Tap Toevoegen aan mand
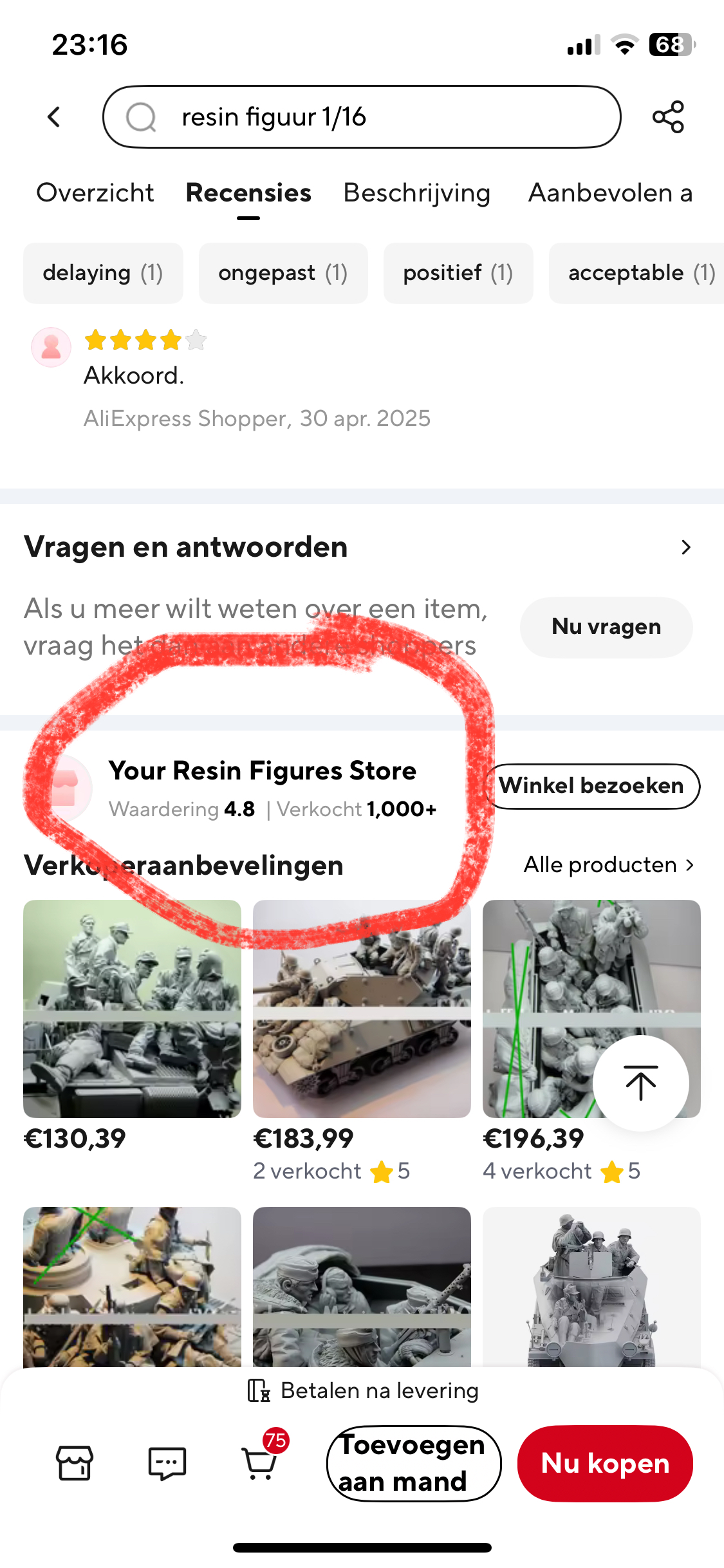Screen dimensions: 724x1568 coord(413,1463)
